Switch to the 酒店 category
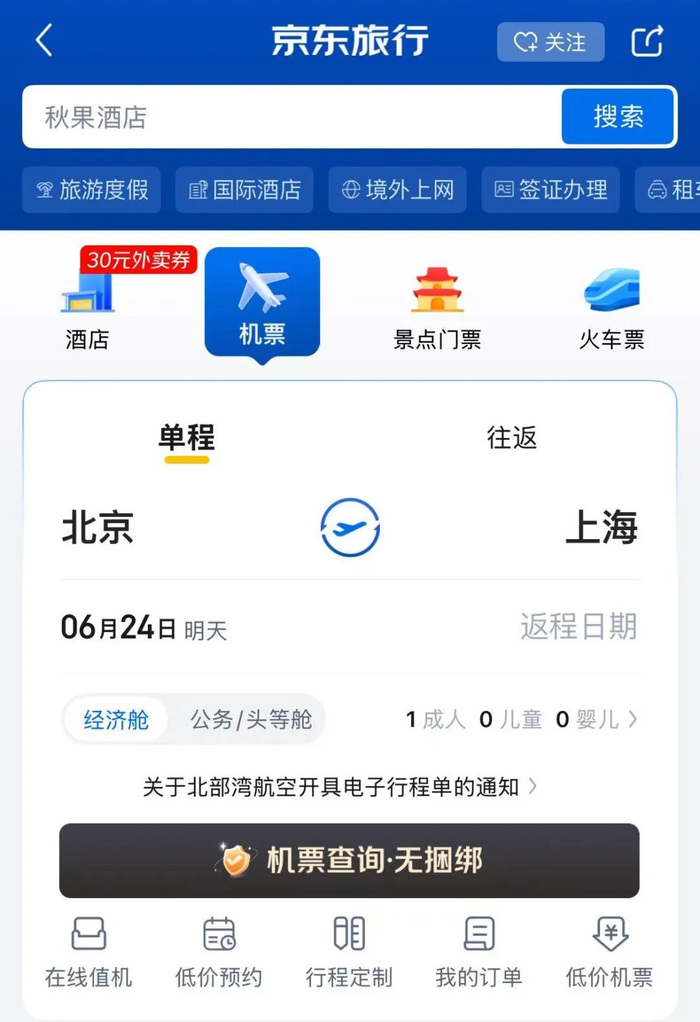The image size is (700, 1022). click(x=87, y=305)
